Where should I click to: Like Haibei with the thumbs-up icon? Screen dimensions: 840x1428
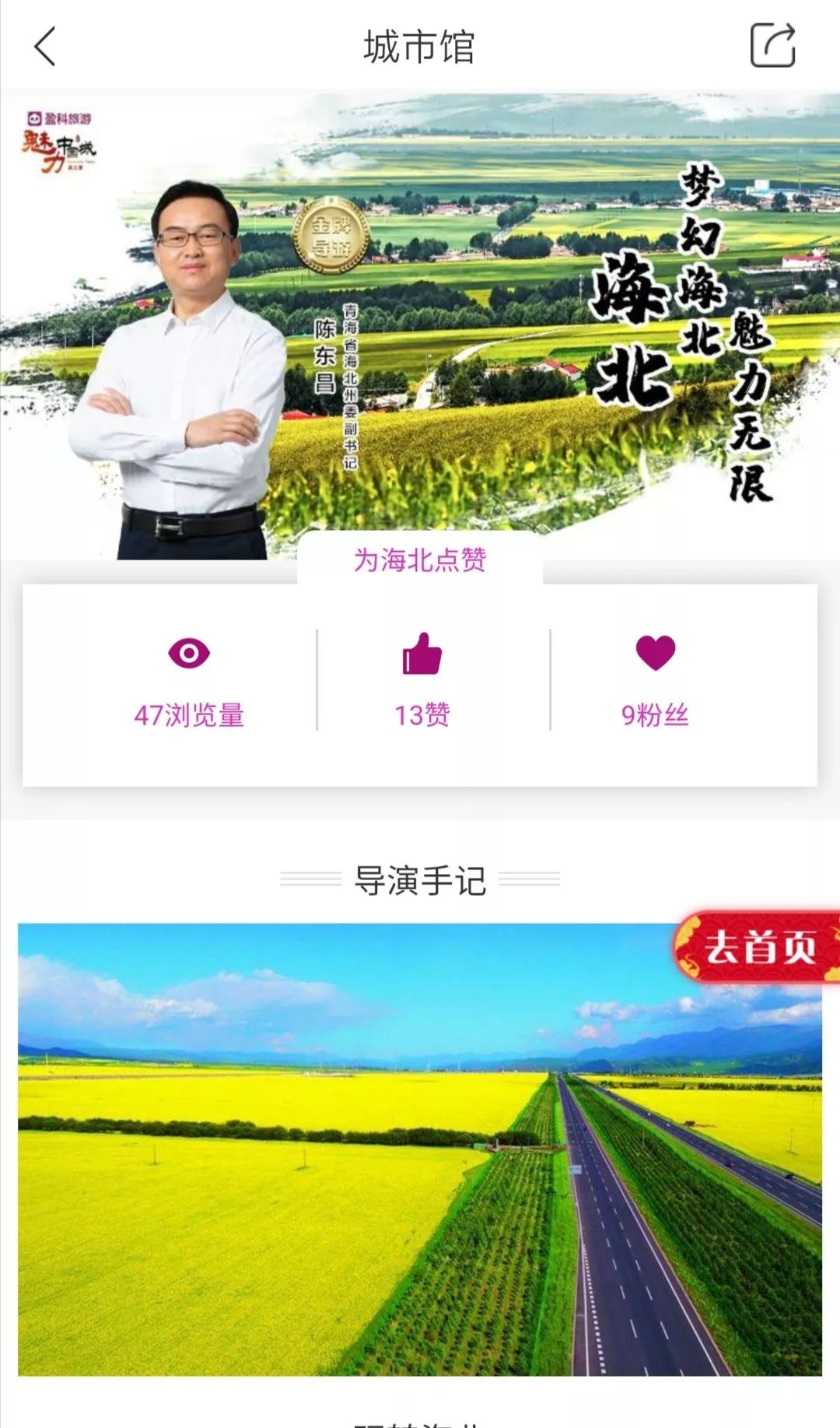click(422, 654)
